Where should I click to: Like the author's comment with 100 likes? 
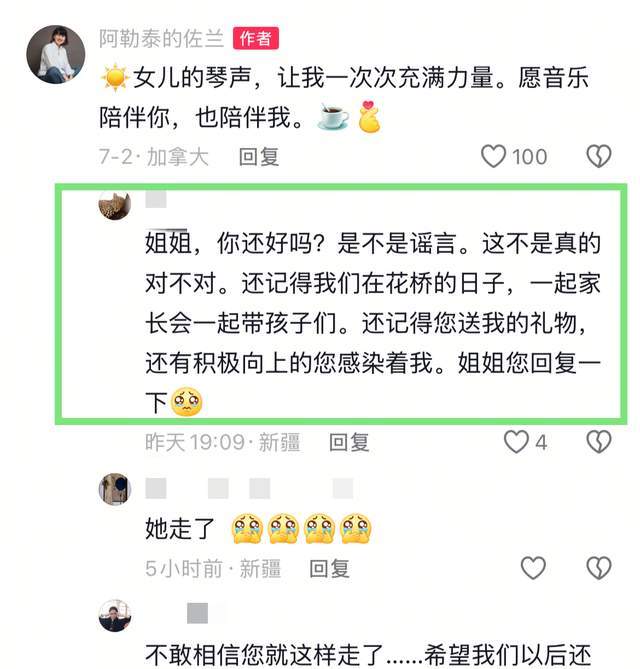[495, 156]
